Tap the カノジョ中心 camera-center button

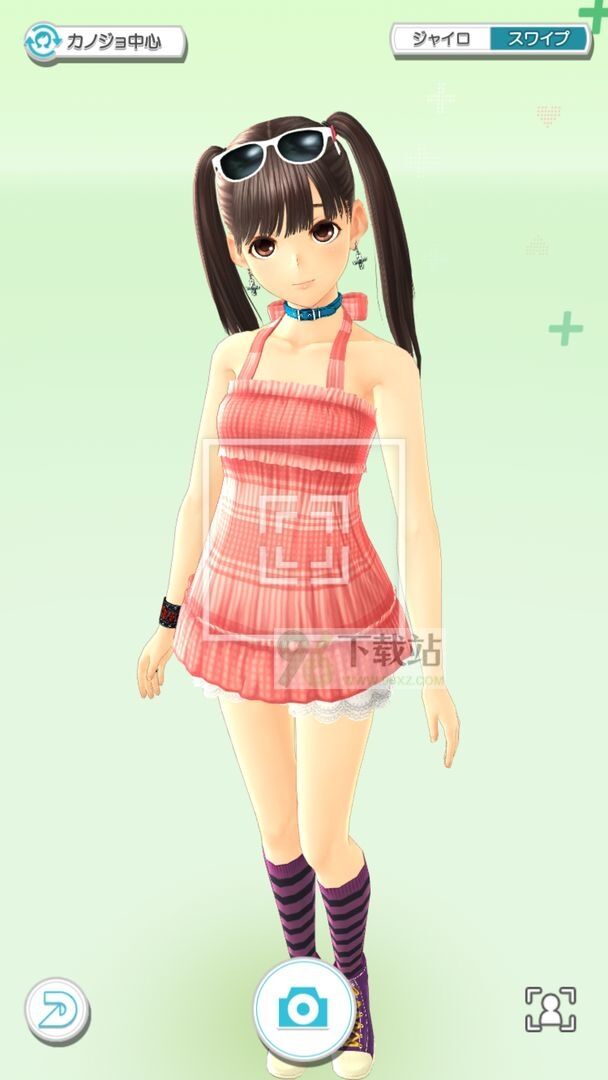tap(105, 43)
